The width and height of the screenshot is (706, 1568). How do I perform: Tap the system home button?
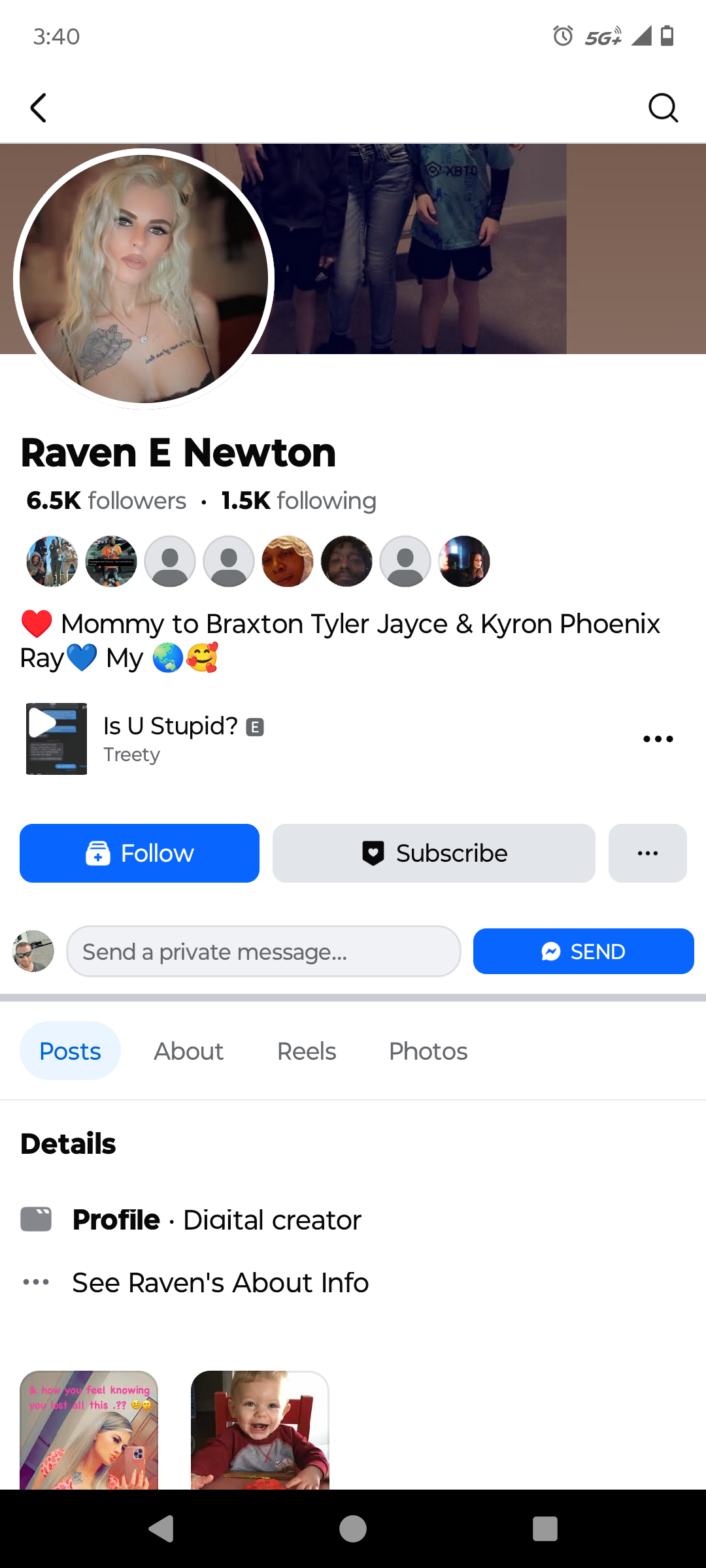click(x=353, y=1529)
